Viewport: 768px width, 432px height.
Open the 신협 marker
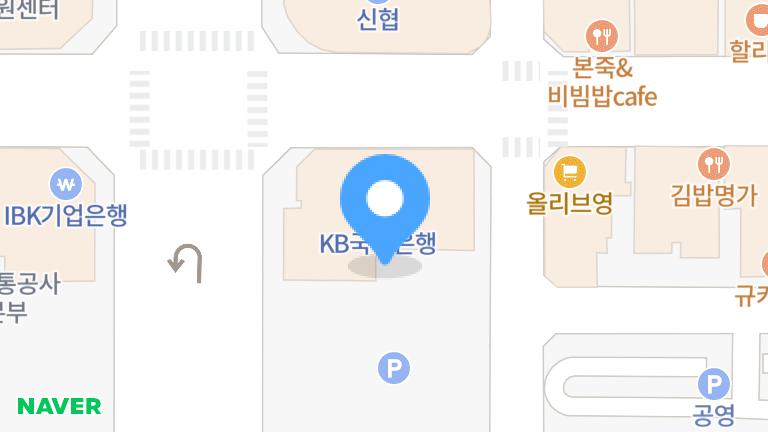(378, 20)
